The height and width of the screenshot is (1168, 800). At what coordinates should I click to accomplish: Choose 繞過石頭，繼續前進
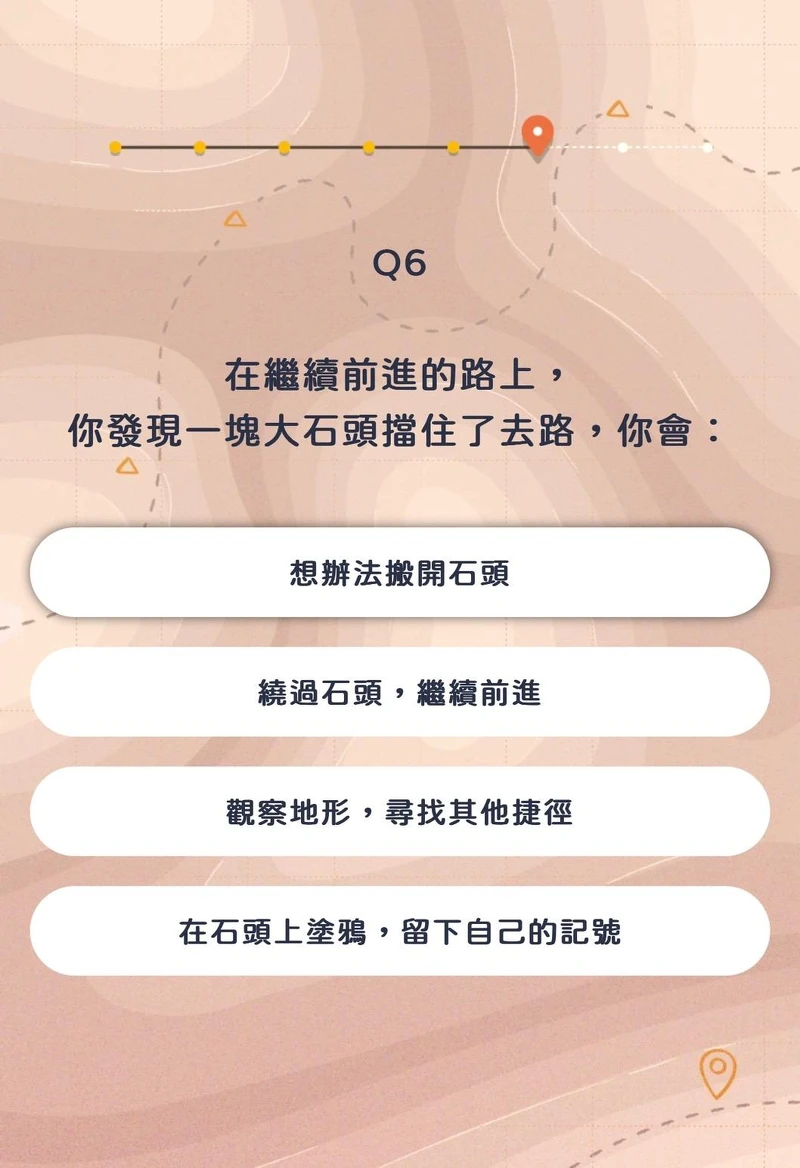[400, 692]
